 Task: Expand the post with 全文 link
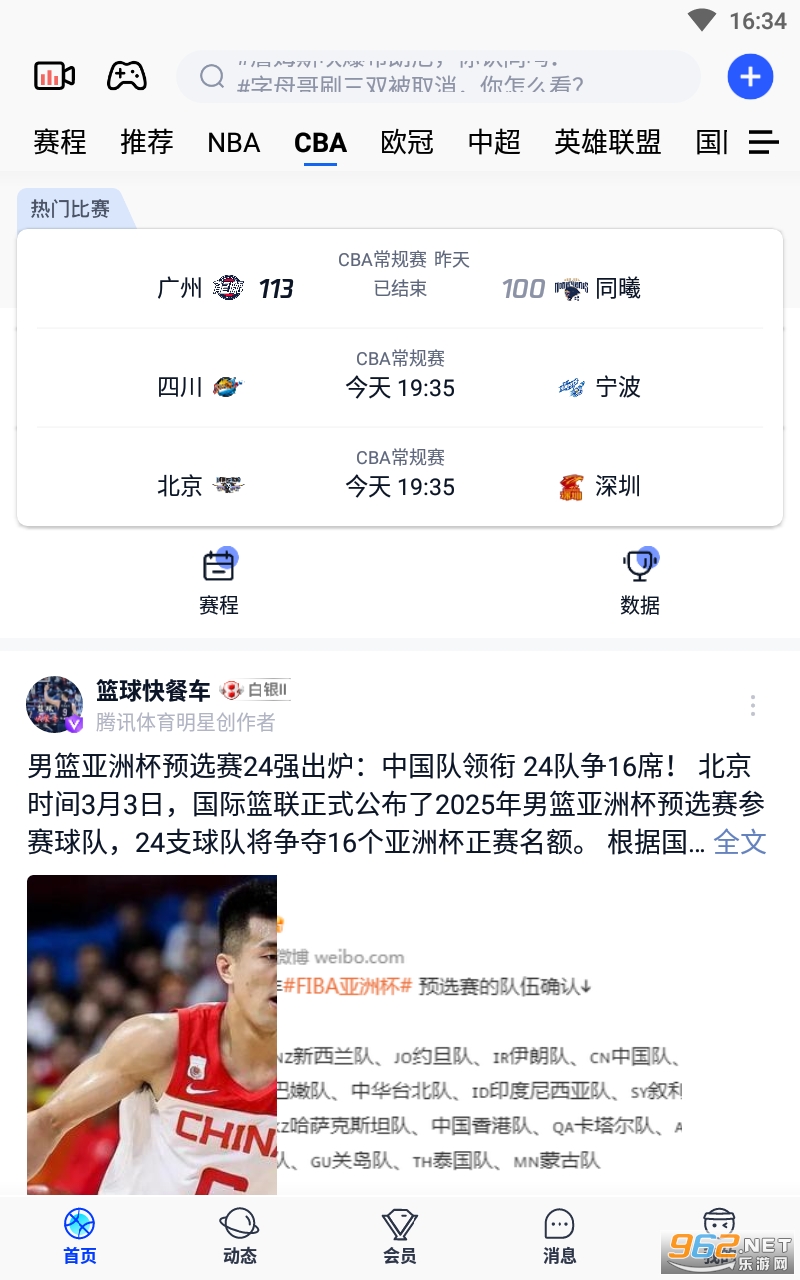(x=740, y=842)
